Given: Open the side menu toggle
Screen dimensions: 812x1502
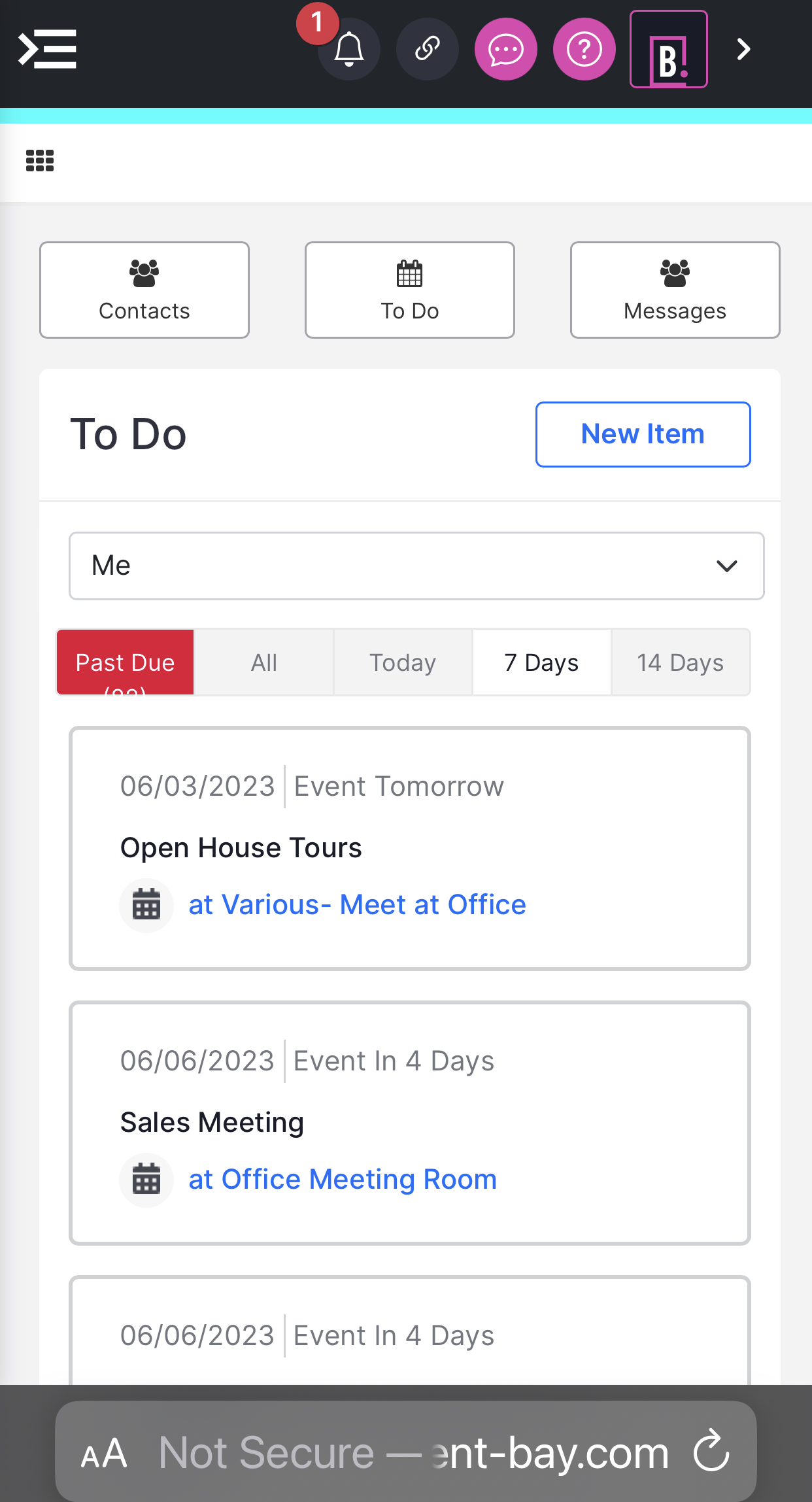Looking at the screenshot, I should pyautogui.click(x=47, y=49).
